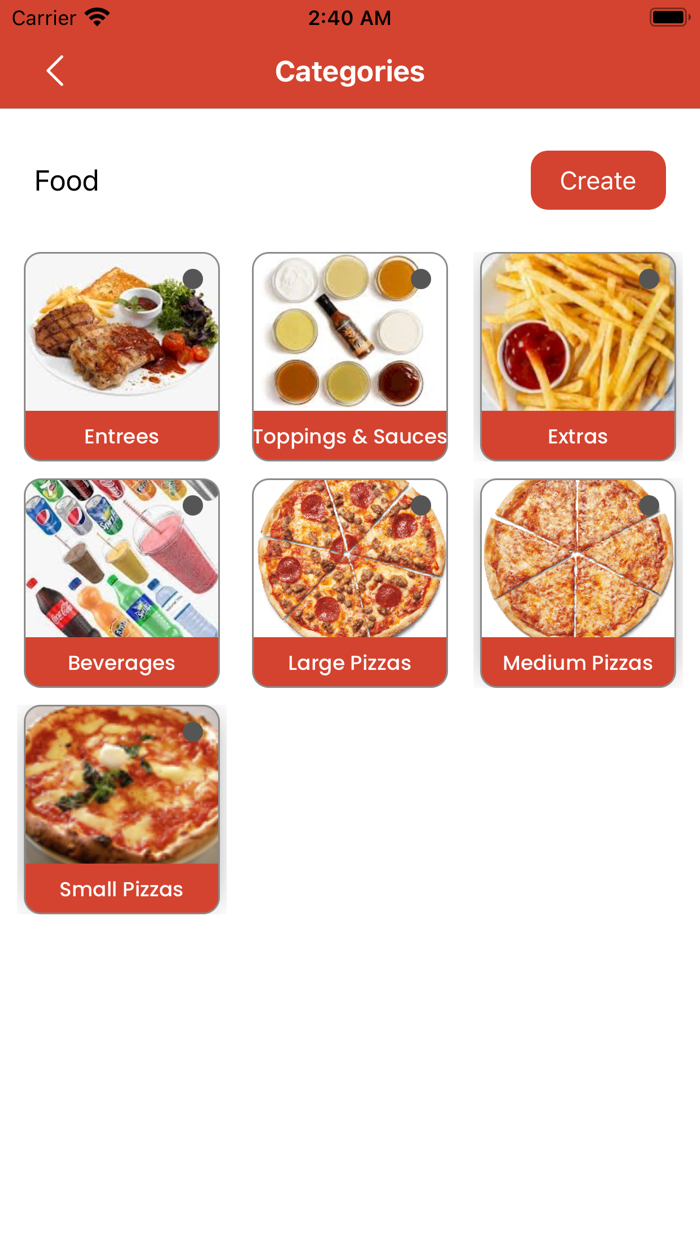Open the Beverages category

pyautogui.click(x=122, y=583)
